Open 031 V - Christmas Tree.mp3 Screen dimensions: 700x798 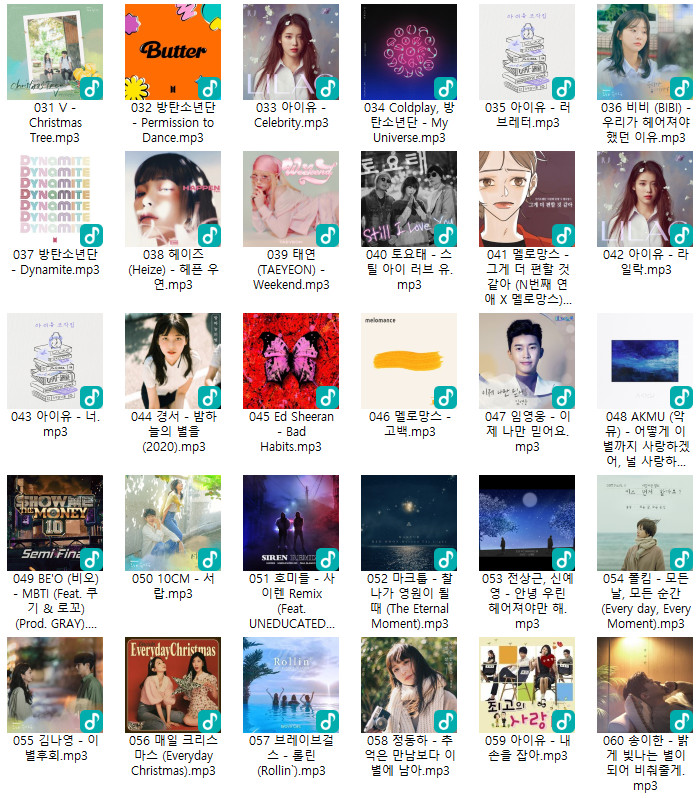55,52
